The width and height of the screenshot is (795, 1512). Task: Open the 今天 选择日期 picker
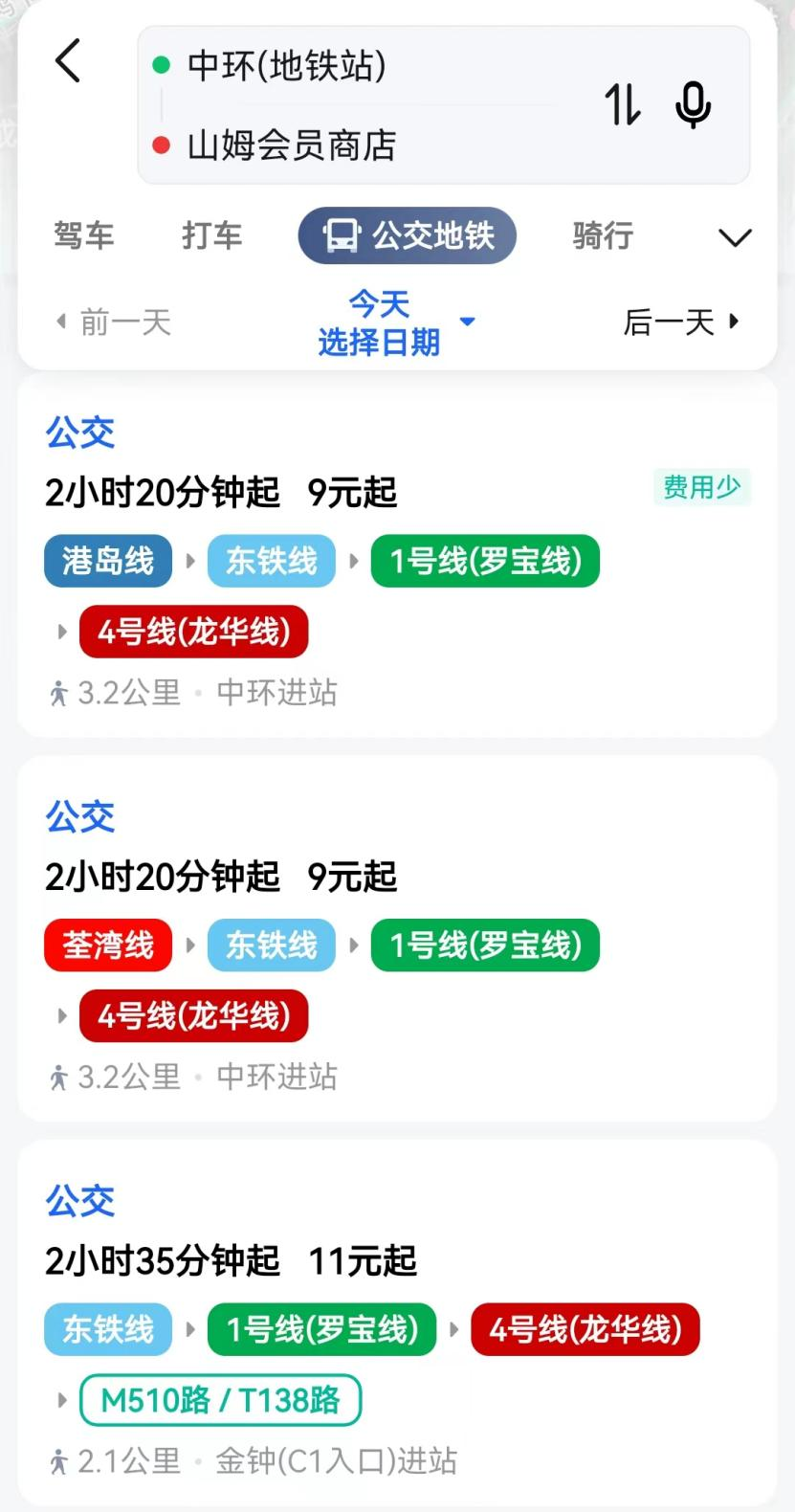pyautogui.click(x=394, y=322)
